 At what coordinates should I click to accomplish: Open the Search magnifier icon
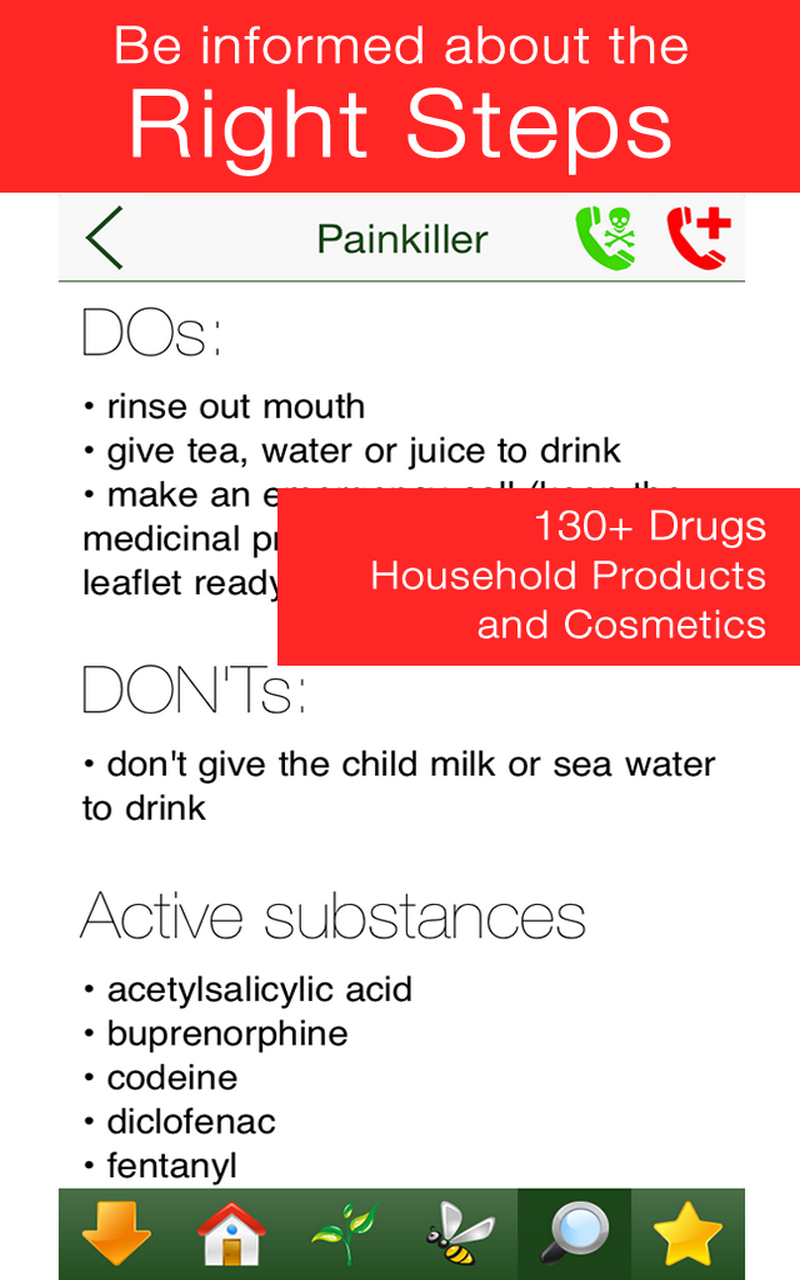point(574,1232)
